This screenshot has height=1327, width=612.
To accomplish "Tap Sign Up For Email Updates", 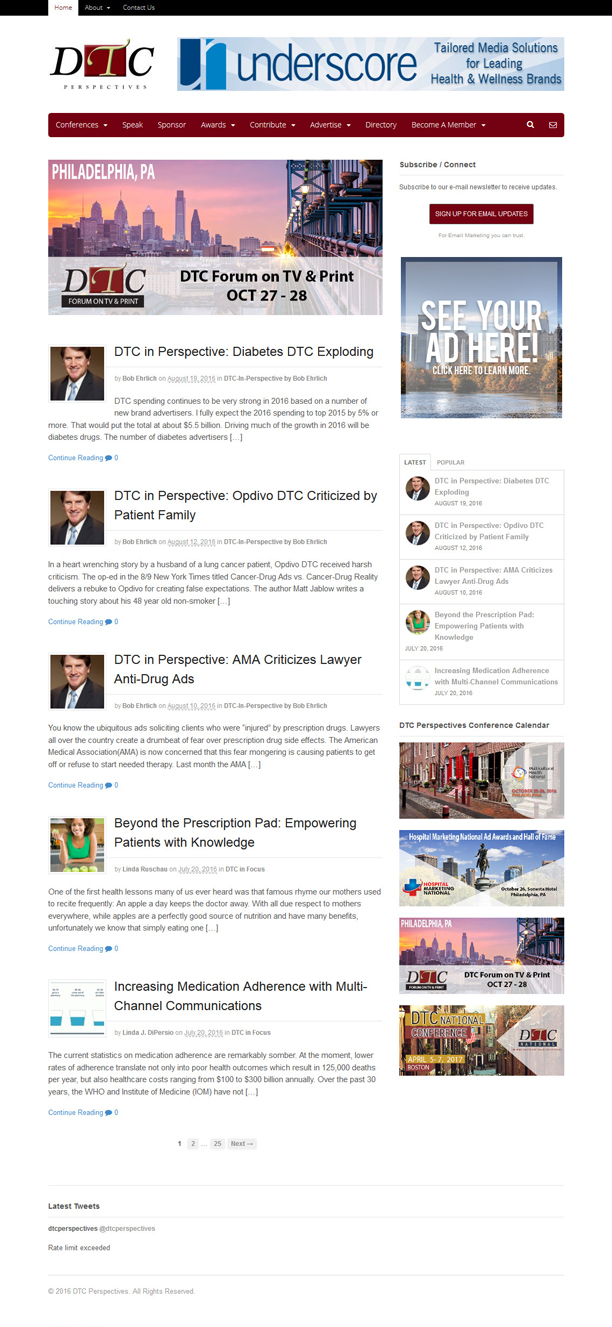I will (481, 214).
